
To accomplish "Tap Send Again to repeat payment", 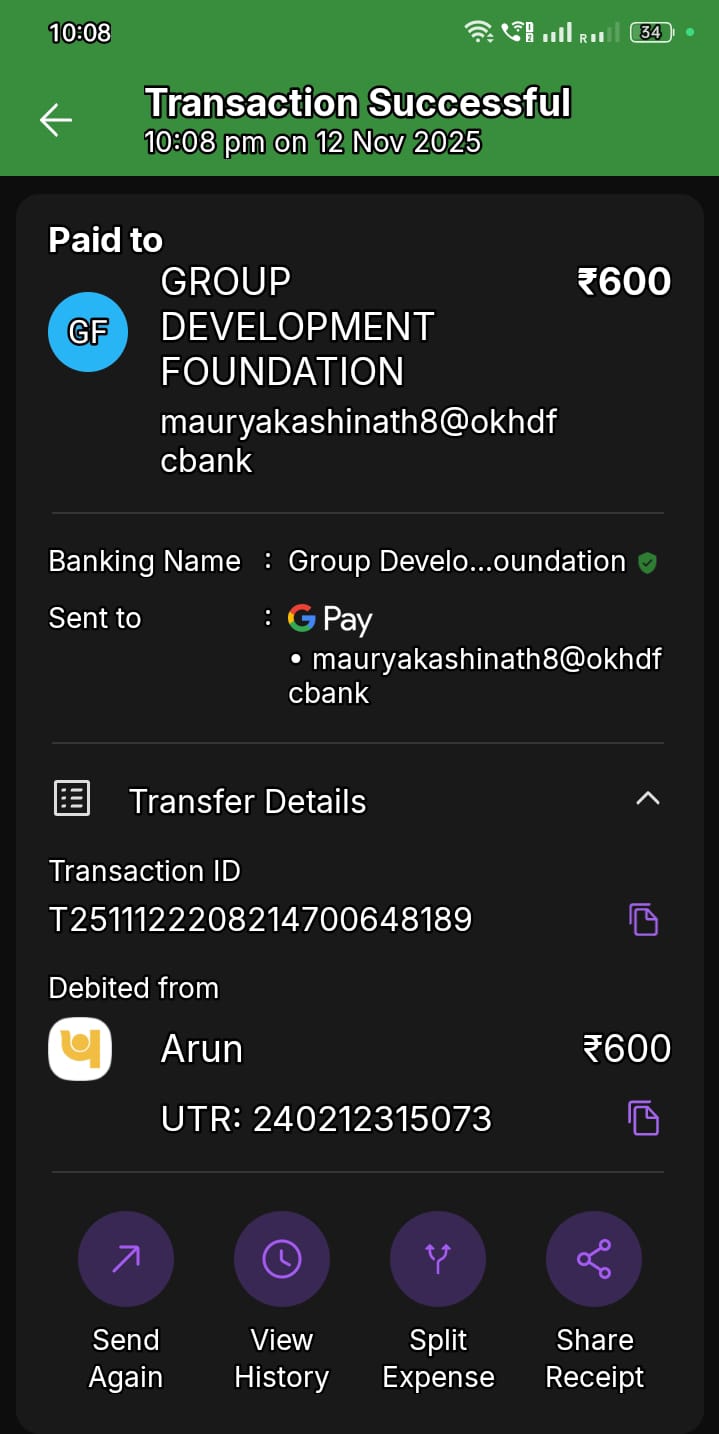I will (x=126, y=1259).
